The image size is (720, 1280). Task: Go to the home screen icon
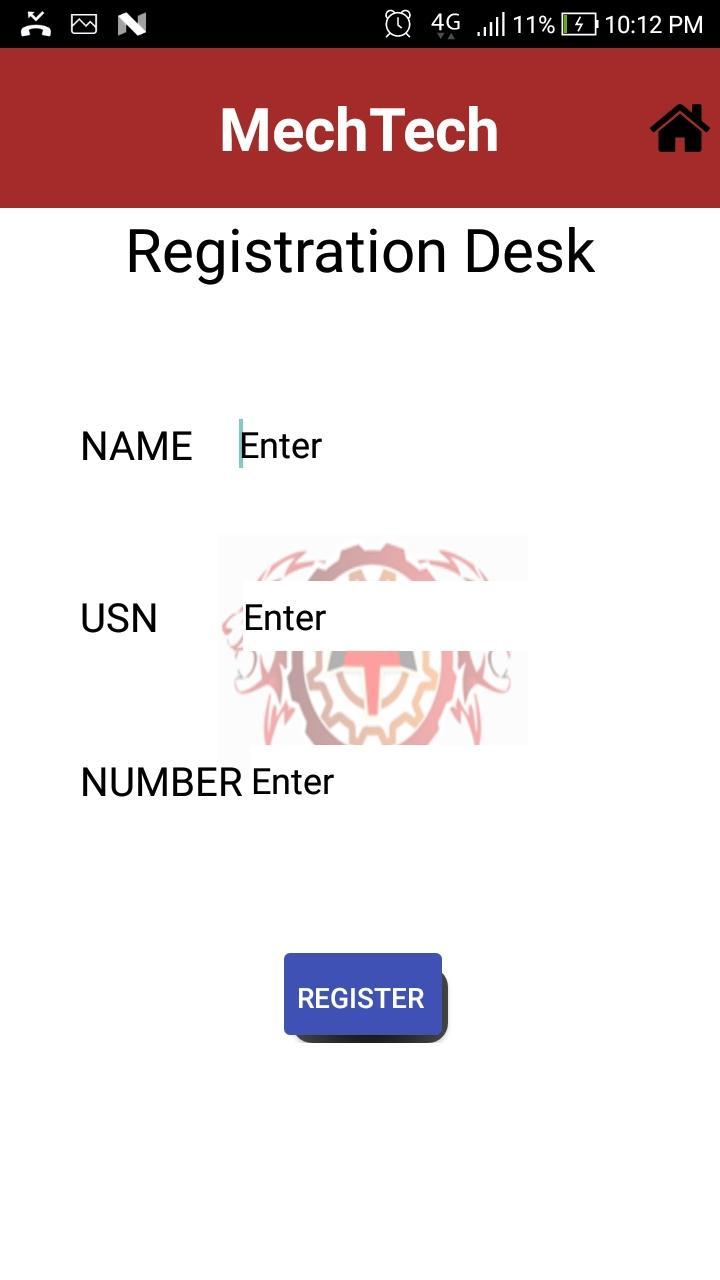[680, 128]
